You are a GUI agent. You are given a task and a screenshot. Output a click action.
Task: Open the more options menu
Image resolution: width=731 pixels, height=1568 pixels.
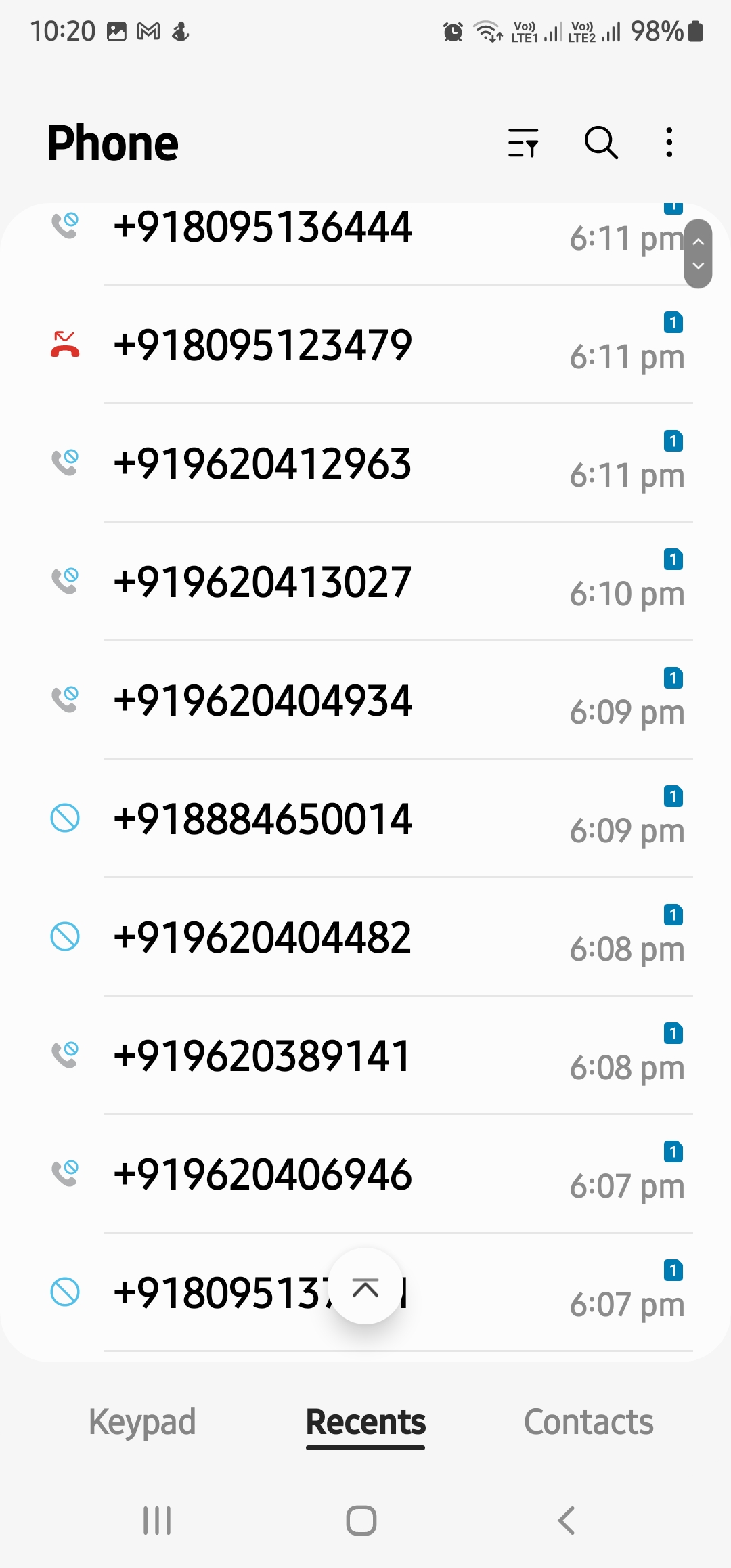click(x=669, y=143)
